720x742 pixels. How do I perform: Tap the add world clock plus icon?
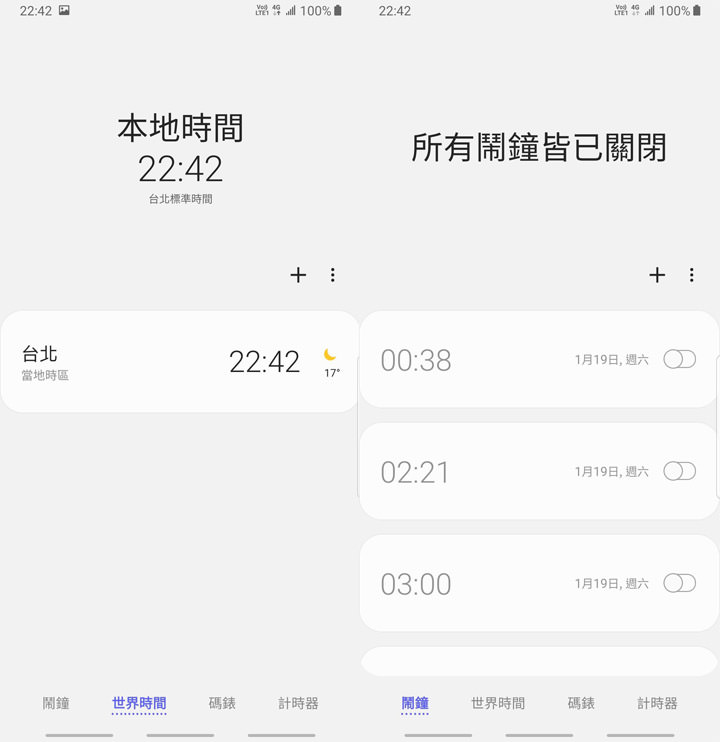pyautogui.click(x=298, y=275)
